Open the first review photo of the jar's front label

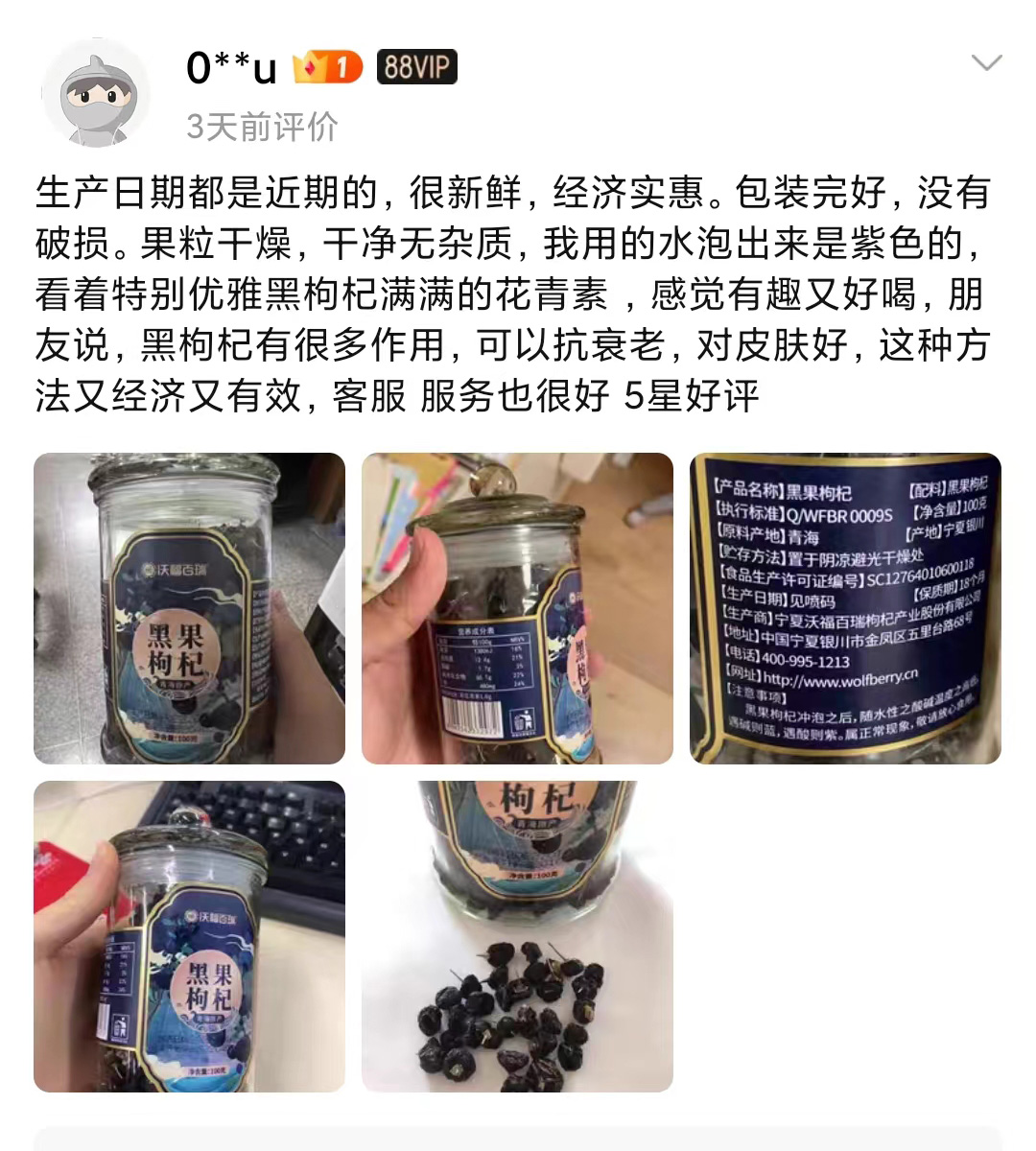point(189,608)
